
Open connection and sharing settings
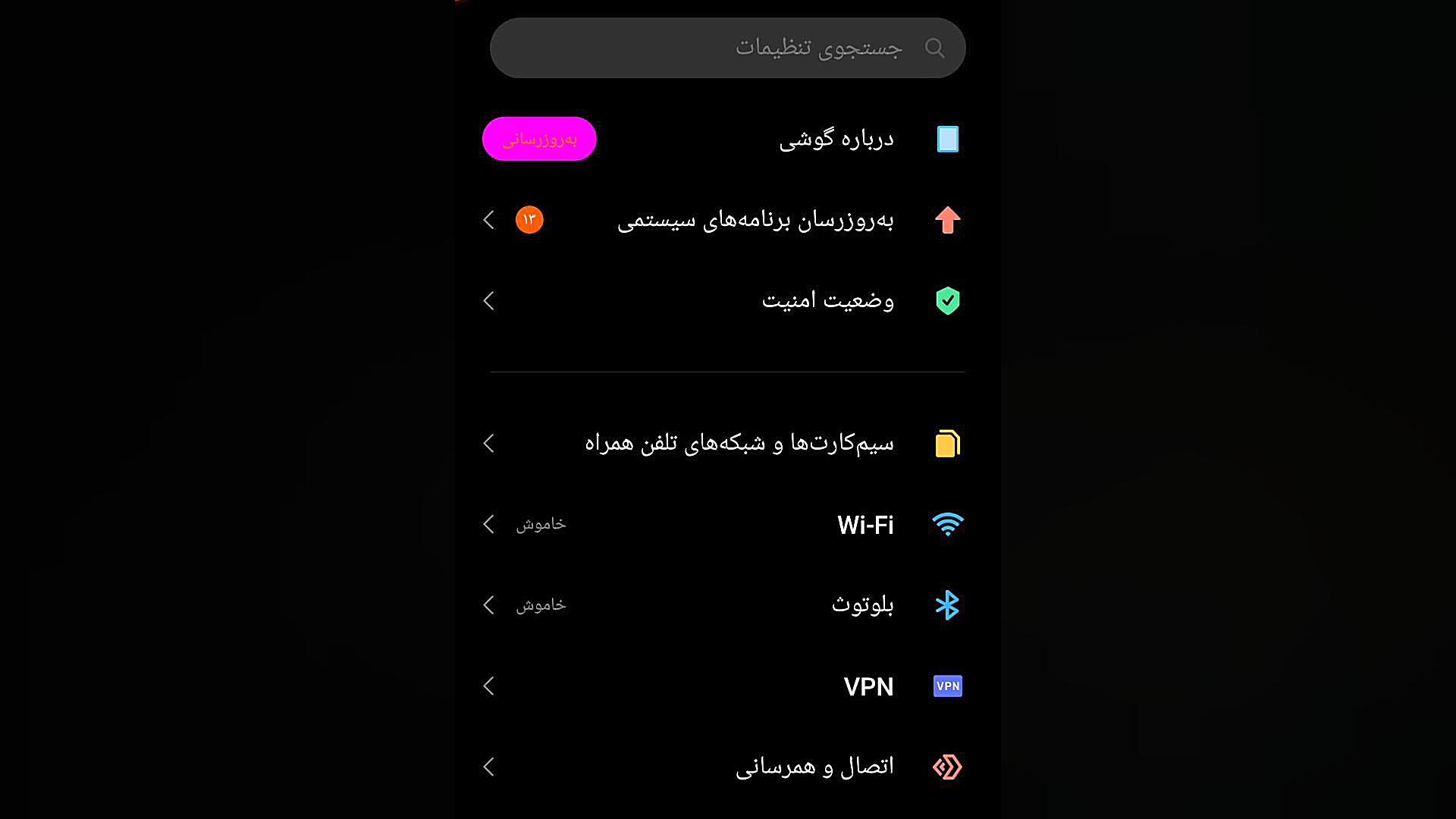(814, 767)
